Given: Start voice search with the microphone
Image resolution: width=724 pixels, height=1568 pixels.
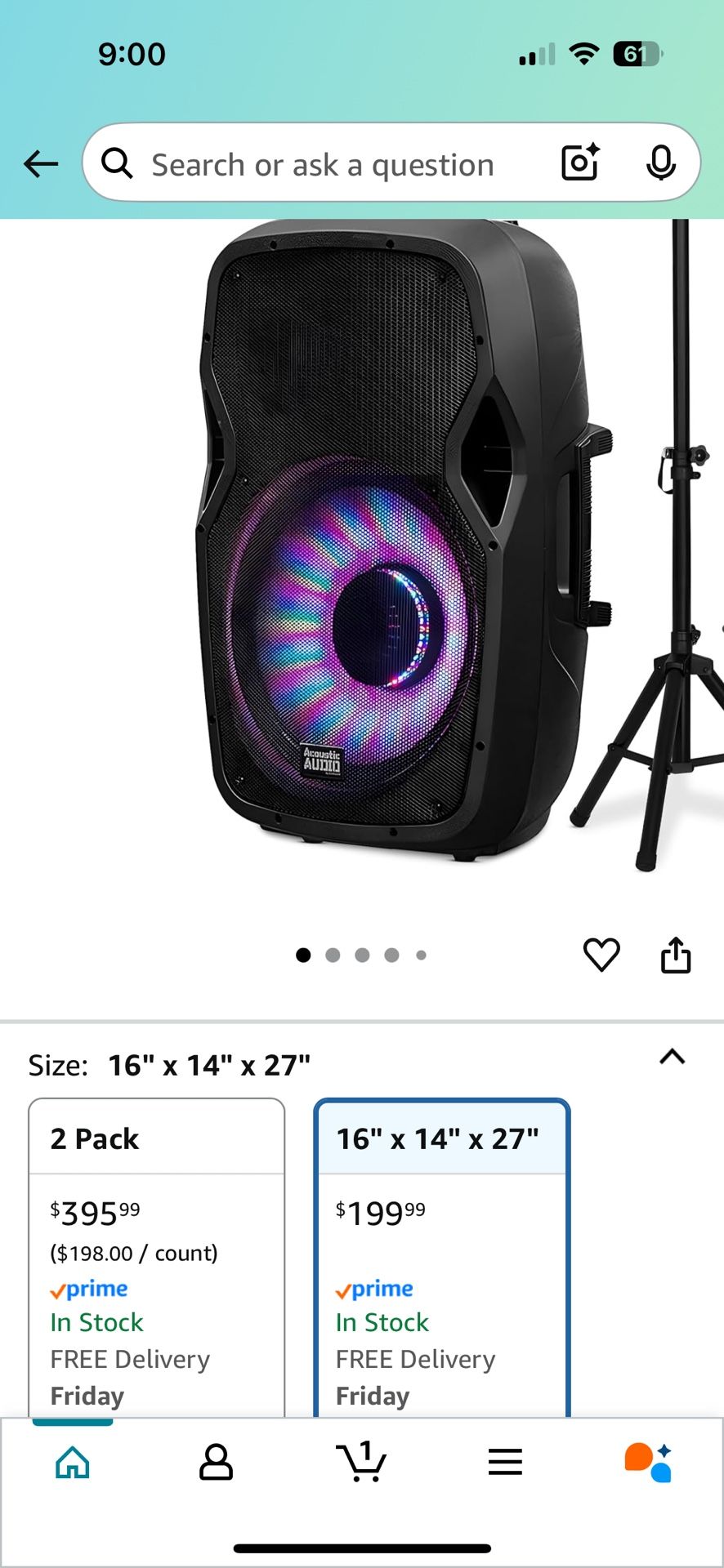Looking at the screenshot, I should pos(660,163).
